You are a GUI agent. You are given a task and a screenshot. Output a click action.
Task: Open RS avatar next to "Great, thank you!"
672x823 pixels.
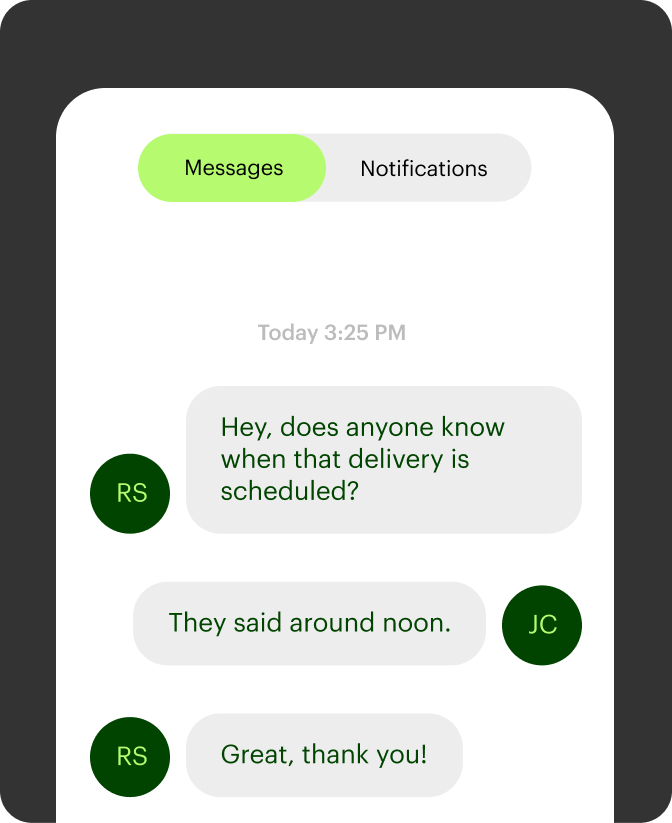tap(130, 756)
